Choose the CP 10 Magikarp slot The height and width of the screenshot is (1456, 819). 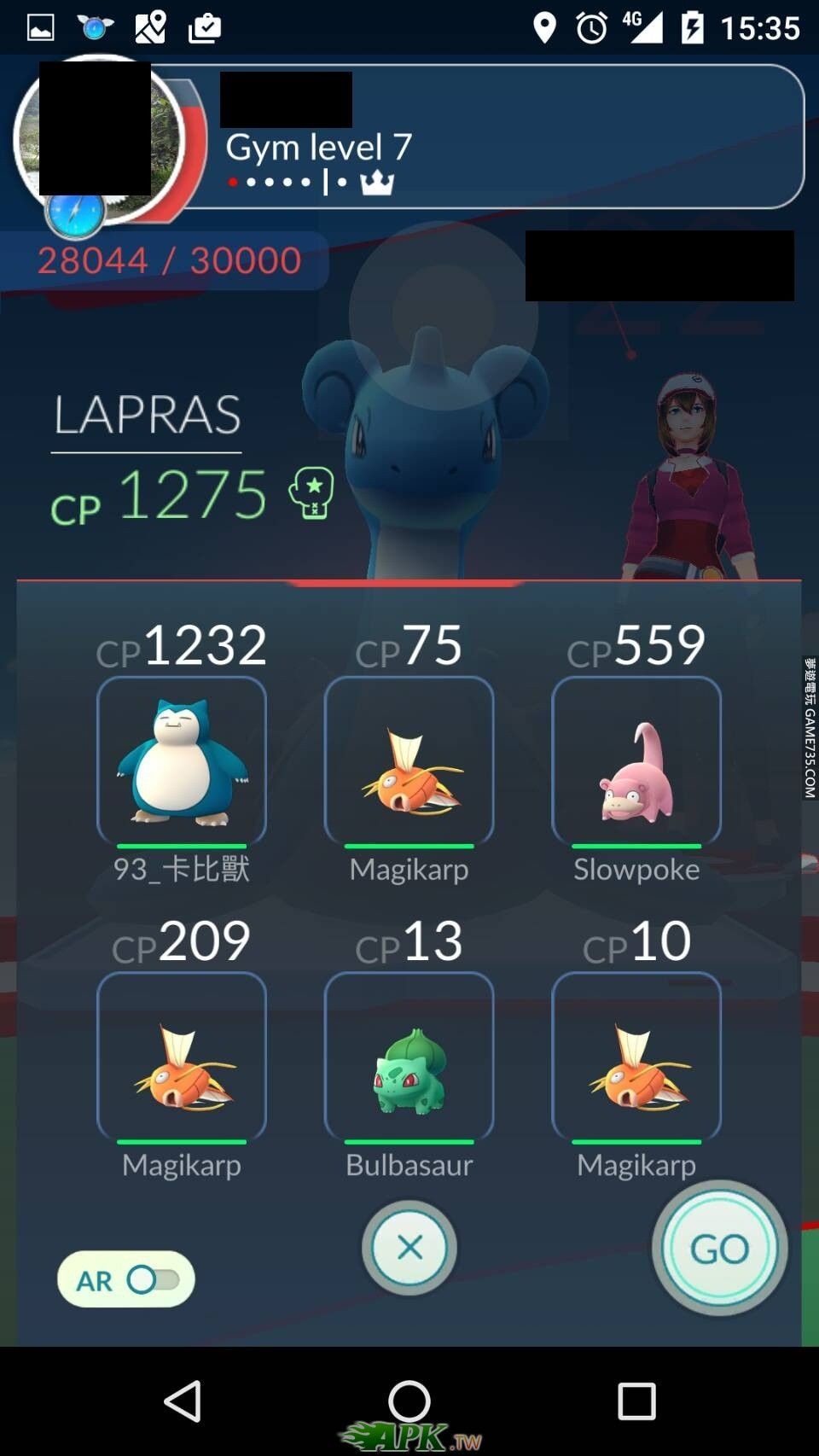(x=636, y=1056)
